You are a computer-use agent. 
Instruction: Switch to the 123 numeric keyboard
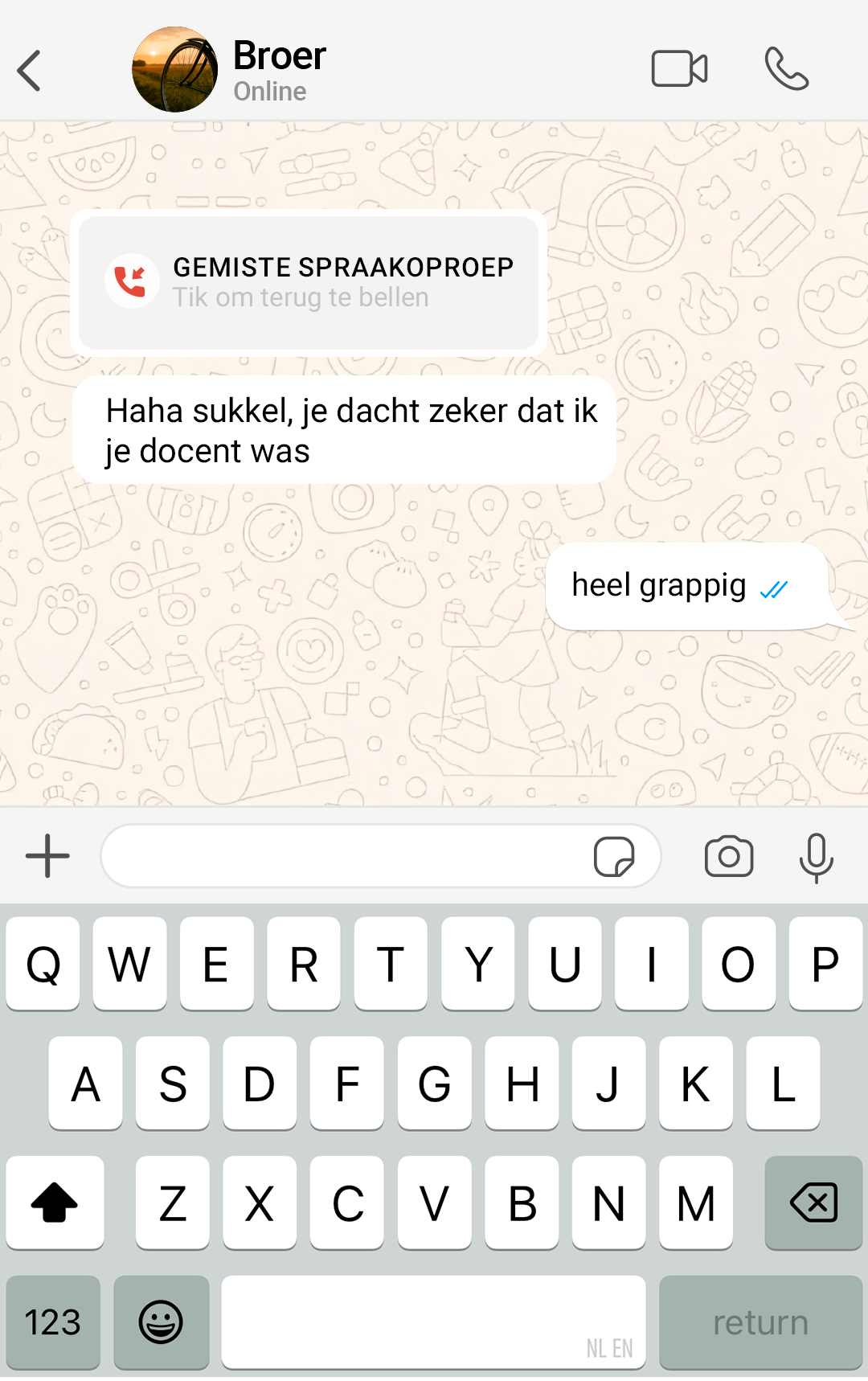(x=53, y=1322)
